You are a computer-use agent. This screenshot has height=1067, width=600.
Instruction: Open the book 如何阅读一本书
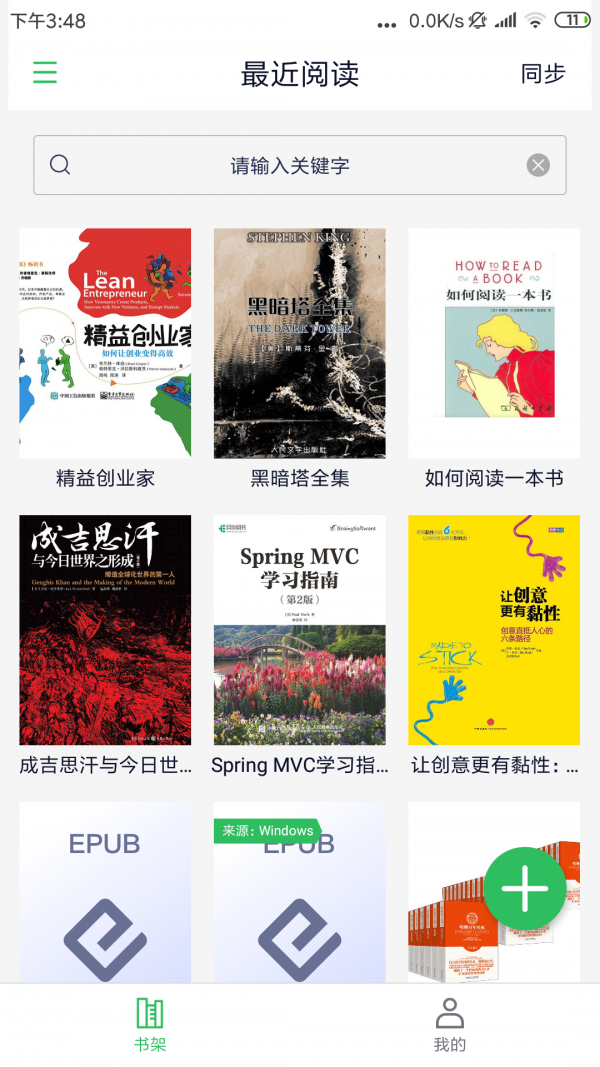coord(494,343)
